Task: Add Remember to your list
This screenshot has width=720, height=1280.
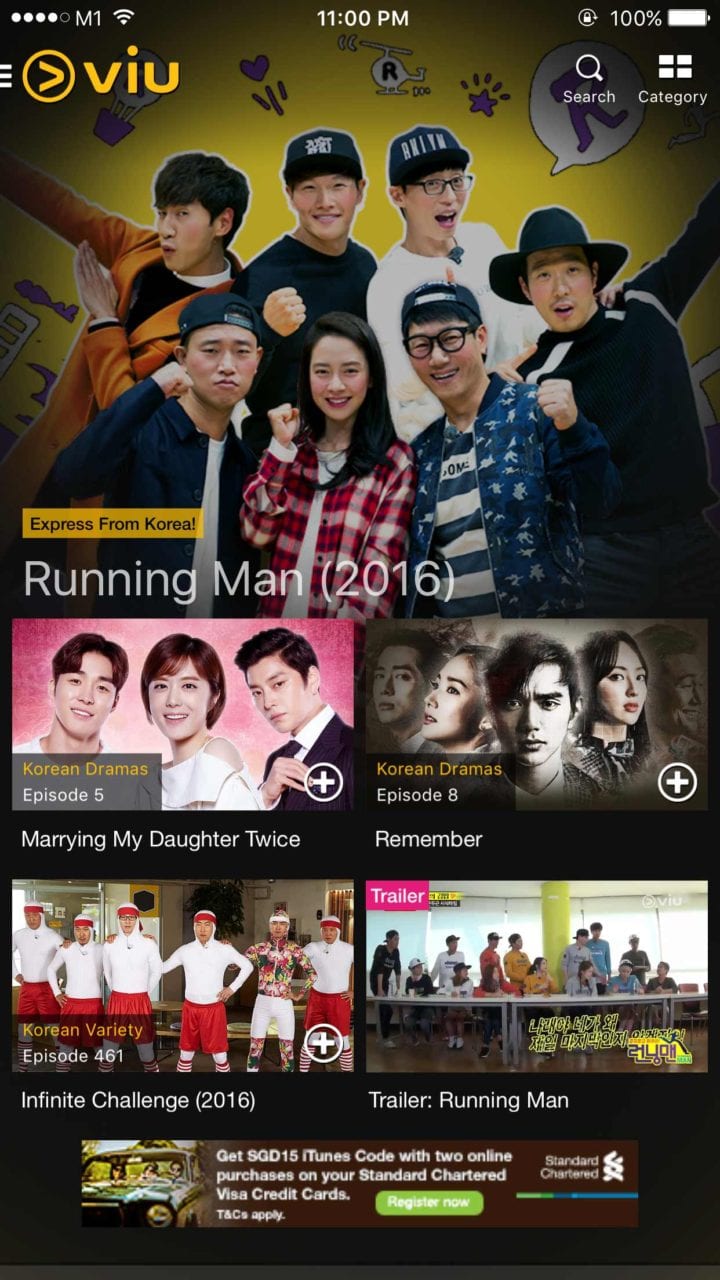Action: click(678, 782)
